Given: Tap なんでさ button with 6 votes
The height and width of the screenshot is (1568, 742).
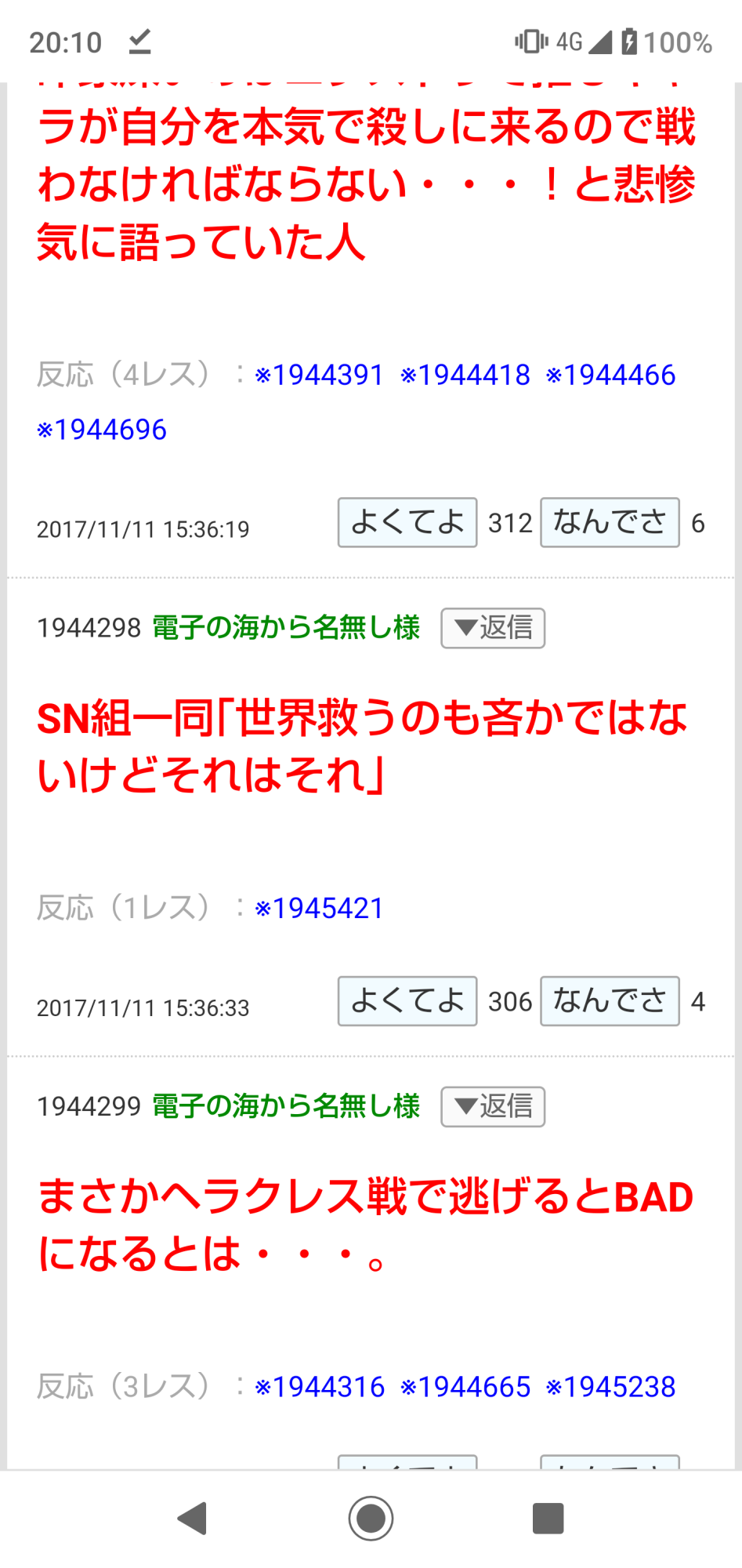Looking at the screenshot, I should pyautogui.click(x=609, y=522).
